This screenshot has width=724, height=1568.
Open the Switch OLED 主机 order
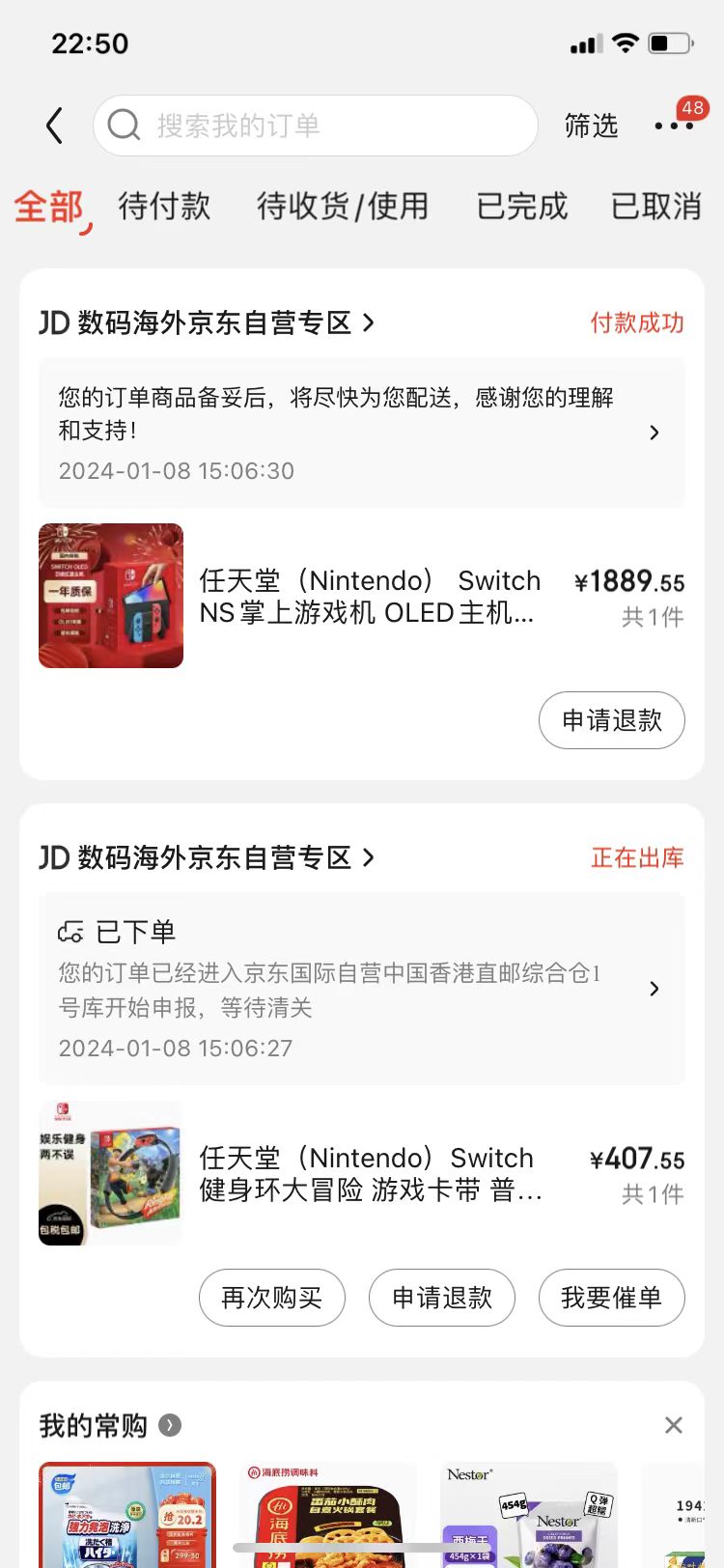(367, 596)
